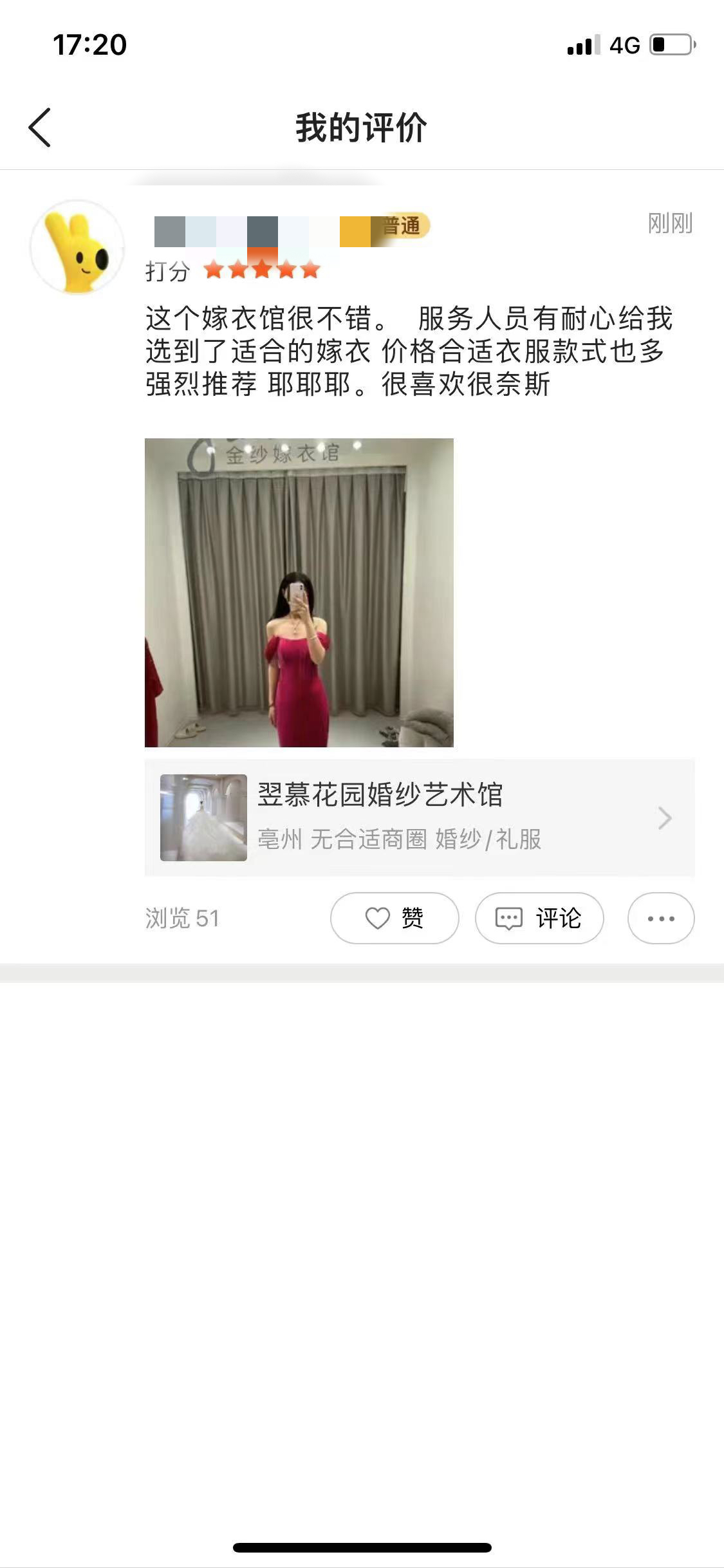
Task: Open the red dress review photo
Action: pos(299,592)
